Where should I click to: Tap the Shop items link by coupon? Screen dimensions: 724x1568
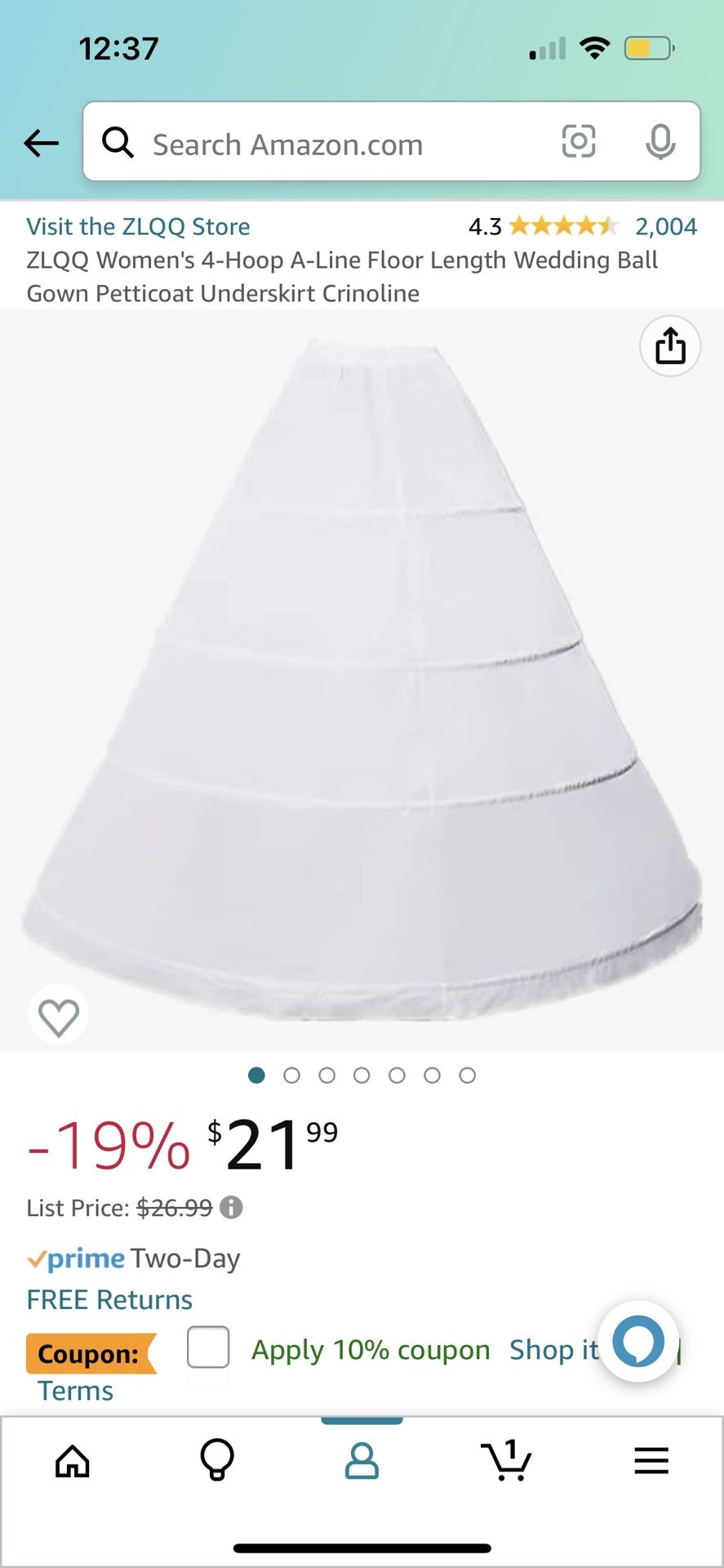click(x=554, y=1350)
